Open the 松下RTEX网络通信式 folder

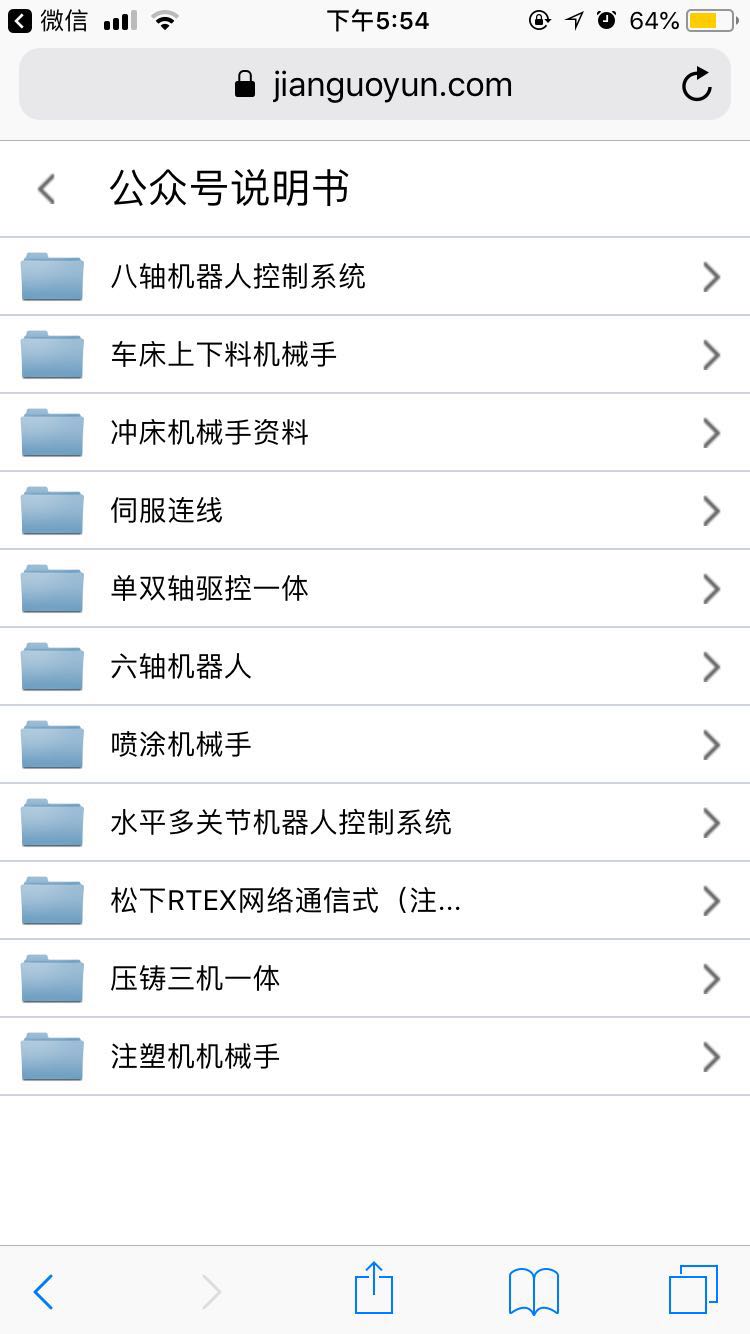pyautogui.click(x=375, y=900)
